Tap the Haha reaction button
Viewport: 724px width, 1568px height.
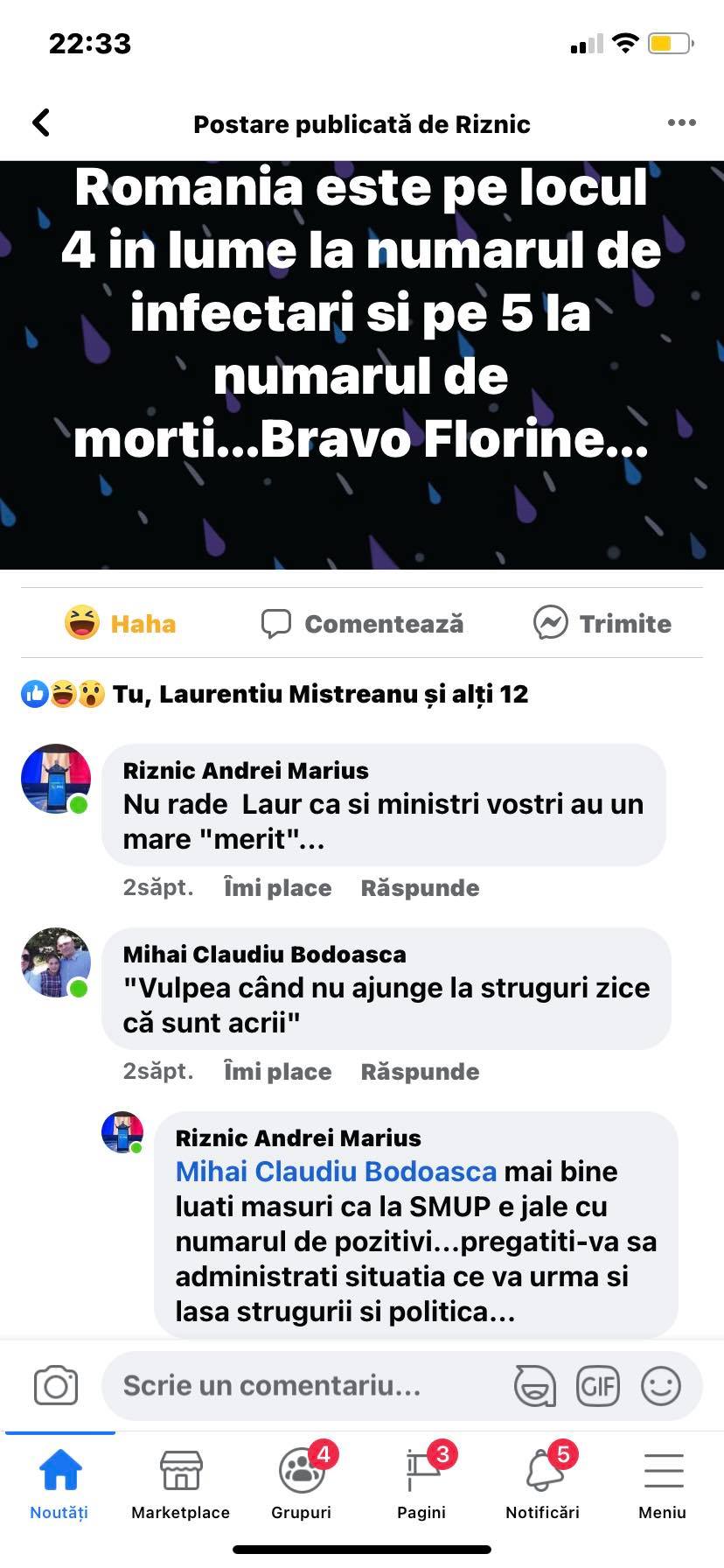click(x=121, y=623)
